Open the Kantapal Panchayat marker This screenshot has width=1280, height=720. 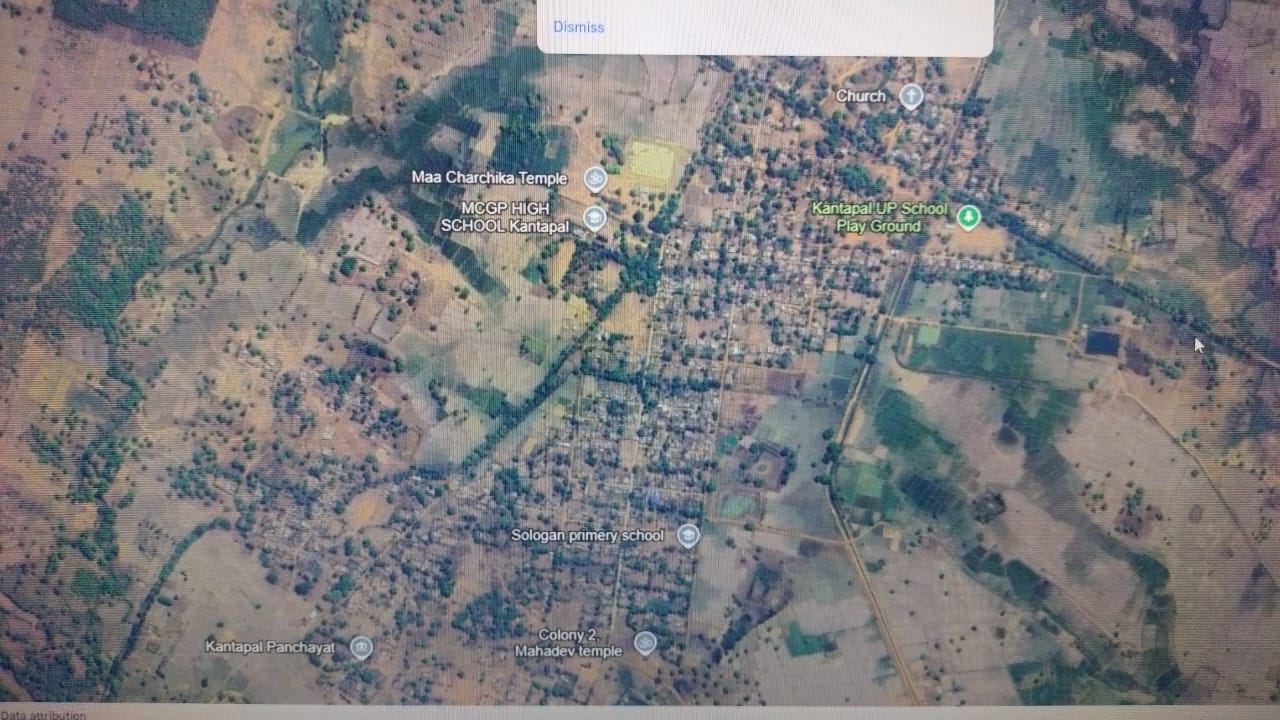(x=360, y=647)
